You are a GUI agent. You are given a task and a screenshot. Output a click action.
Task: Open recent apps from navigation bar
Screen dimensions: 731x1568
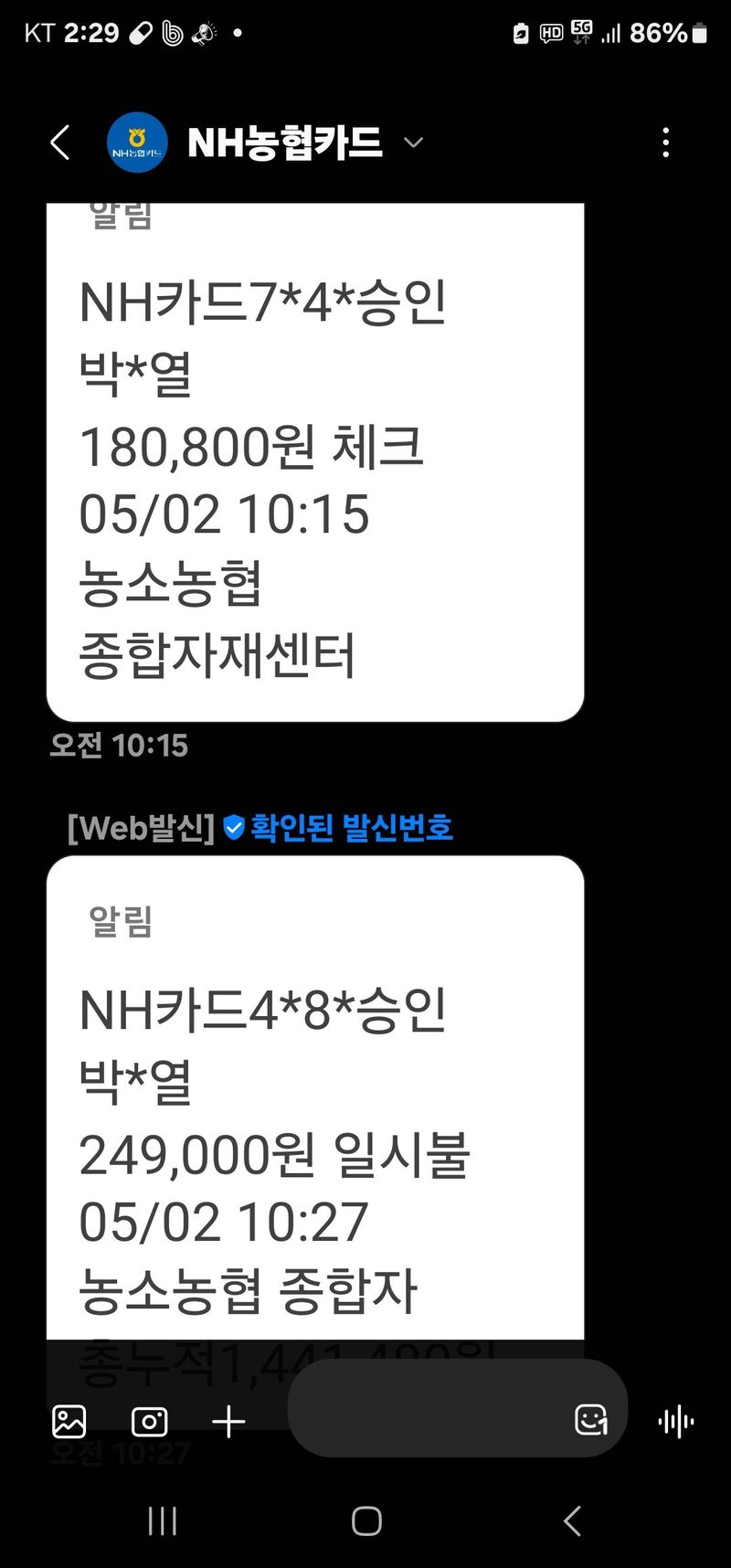(x=163, y=1521)
